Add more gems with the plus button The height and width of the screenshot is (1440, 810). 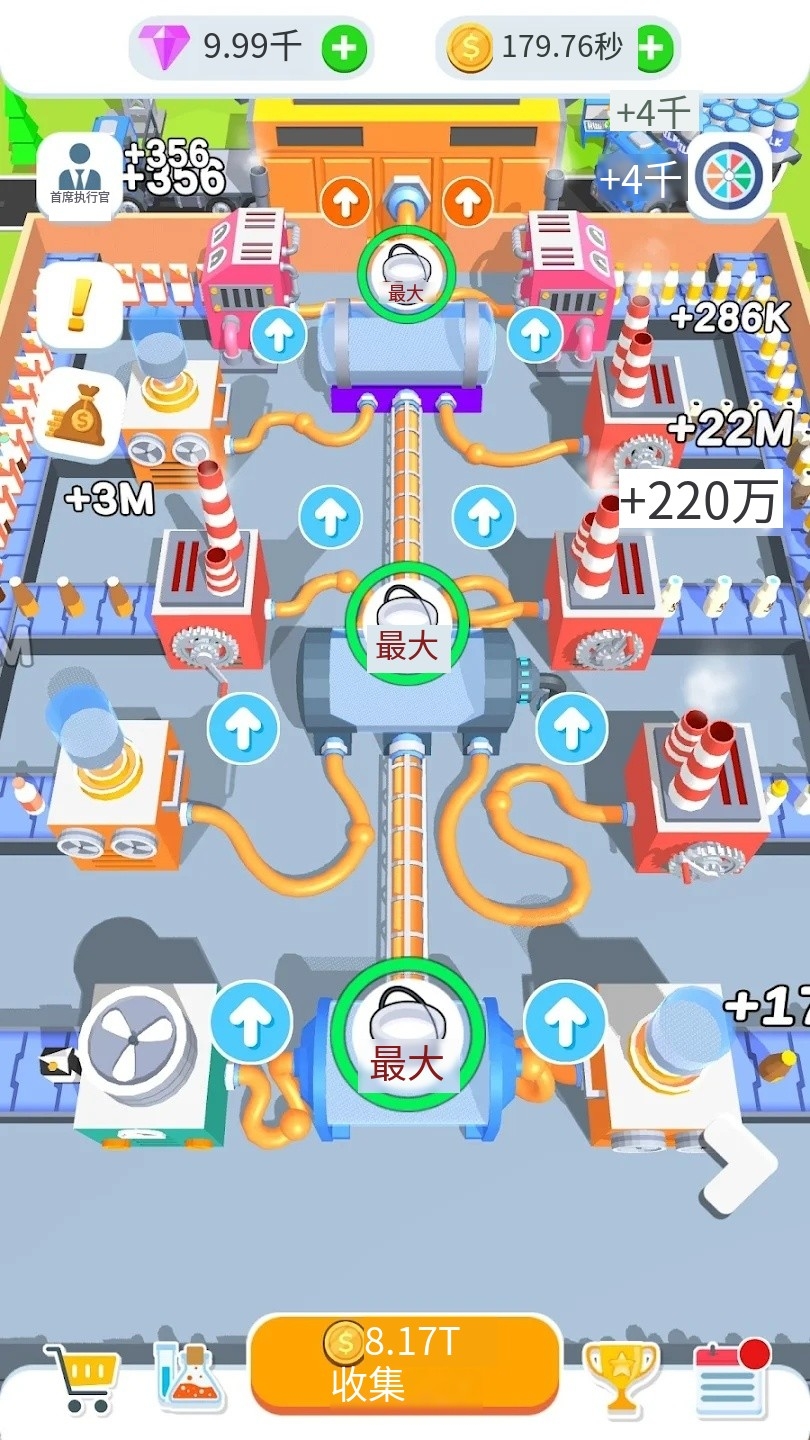pyautogui.click(x=344, y=47)
